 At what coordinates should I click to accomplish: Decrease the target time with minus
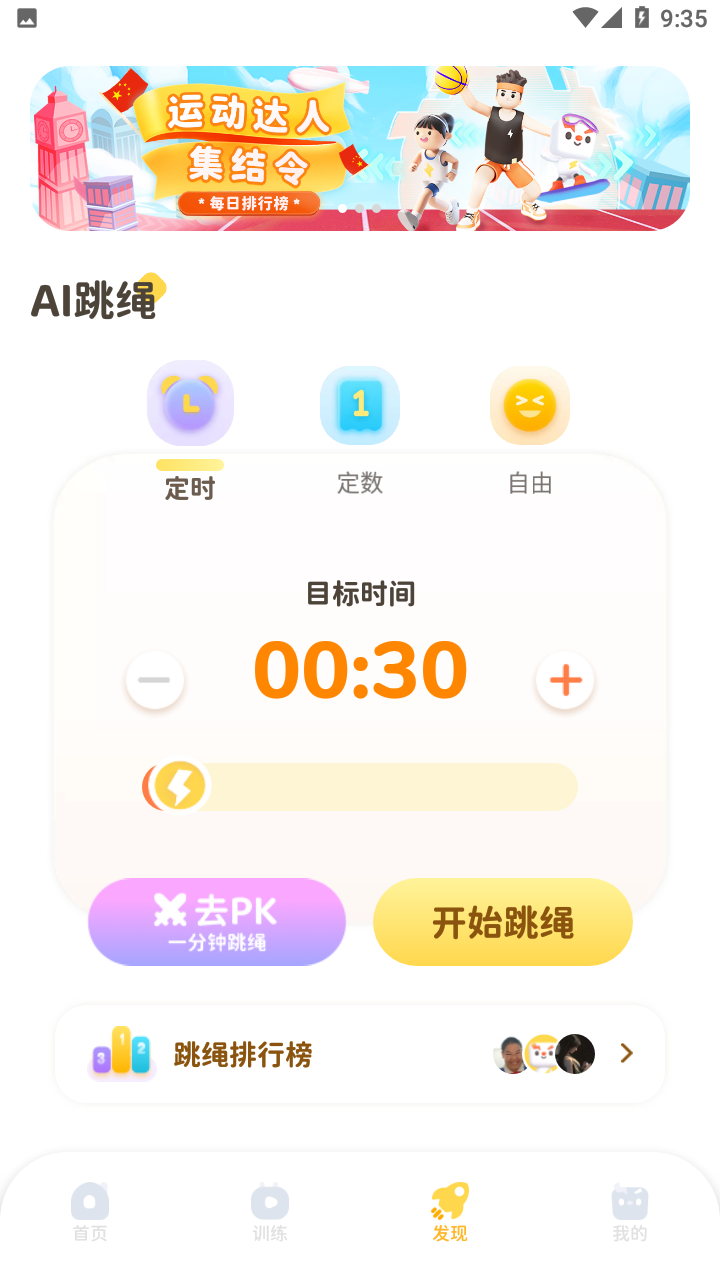click(x=155, y=680)
